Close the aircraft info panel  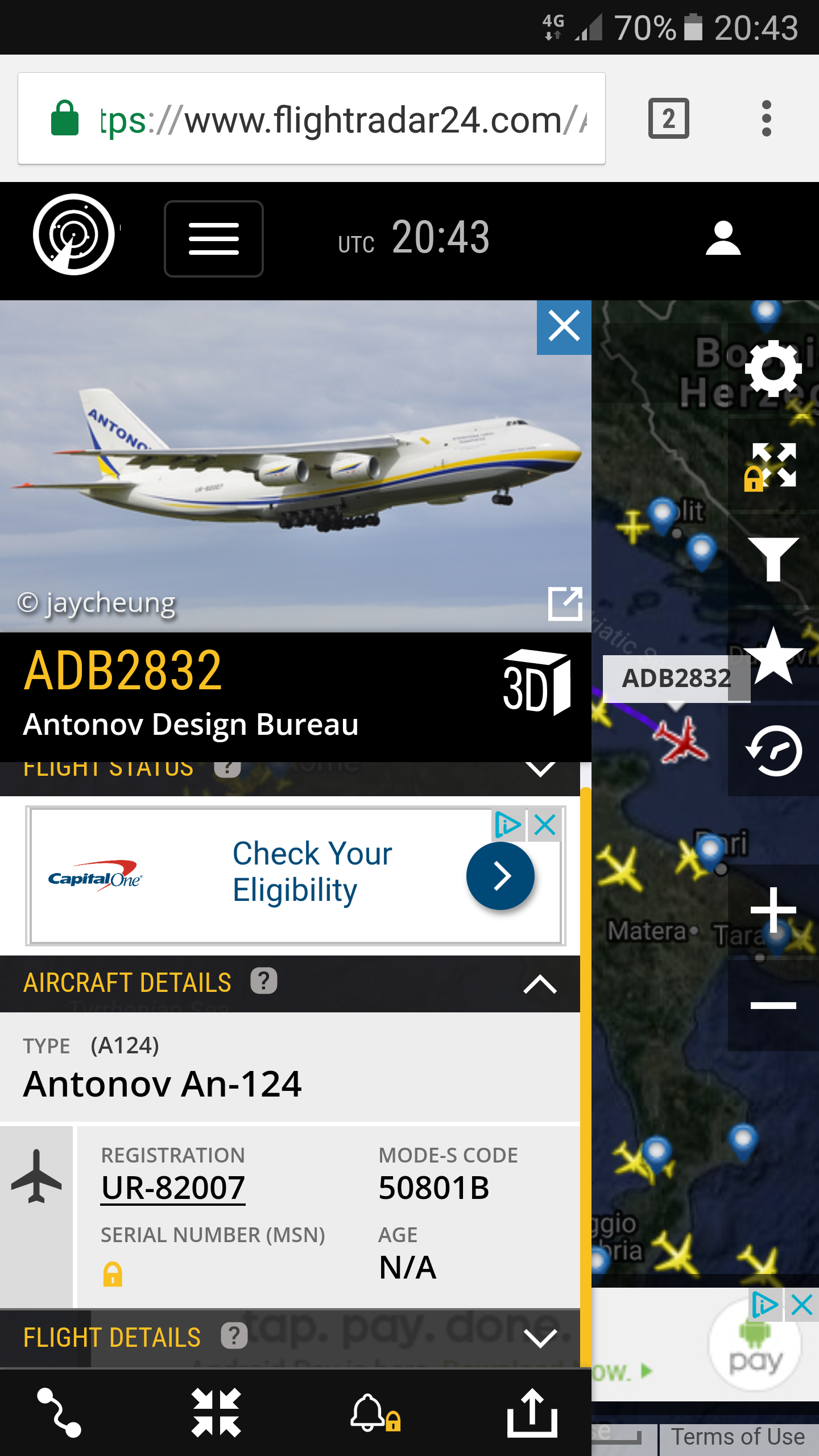[564, 327]
